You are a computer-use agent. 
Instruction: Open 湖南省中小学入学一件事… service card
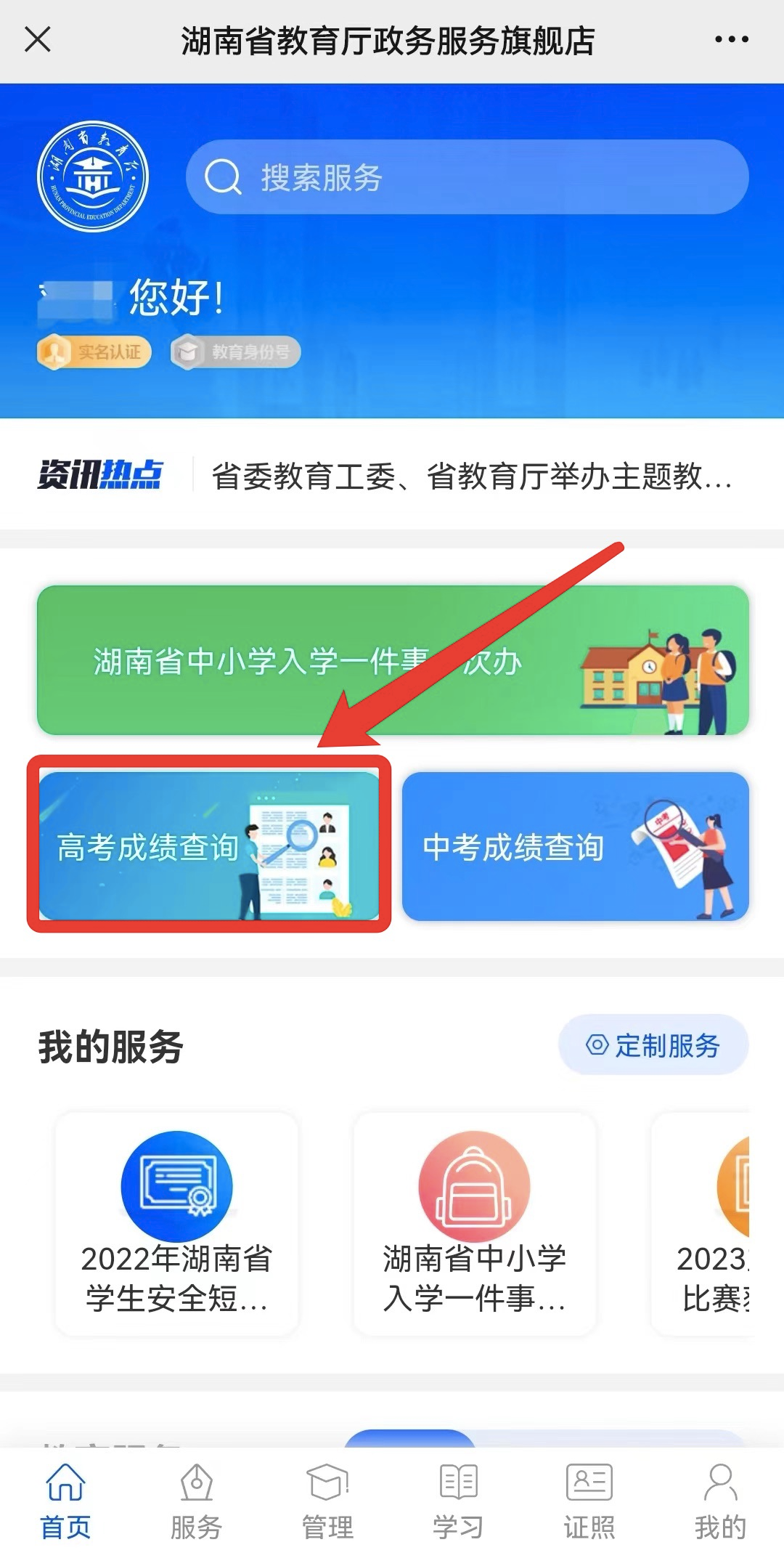click(474, 1224)
